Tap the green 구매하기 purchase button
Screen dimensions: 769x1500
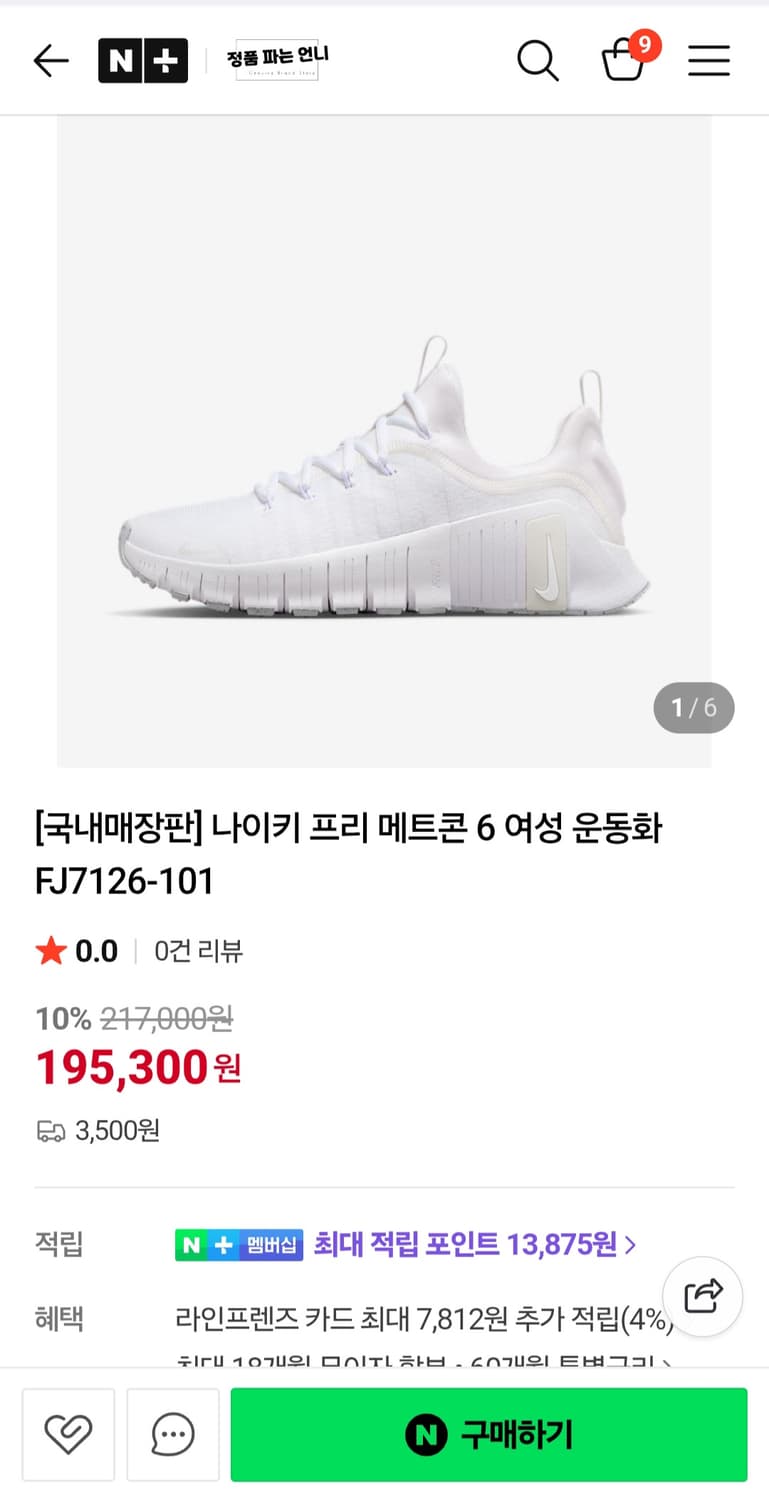pyautogui.click(x=489, y=1434)
